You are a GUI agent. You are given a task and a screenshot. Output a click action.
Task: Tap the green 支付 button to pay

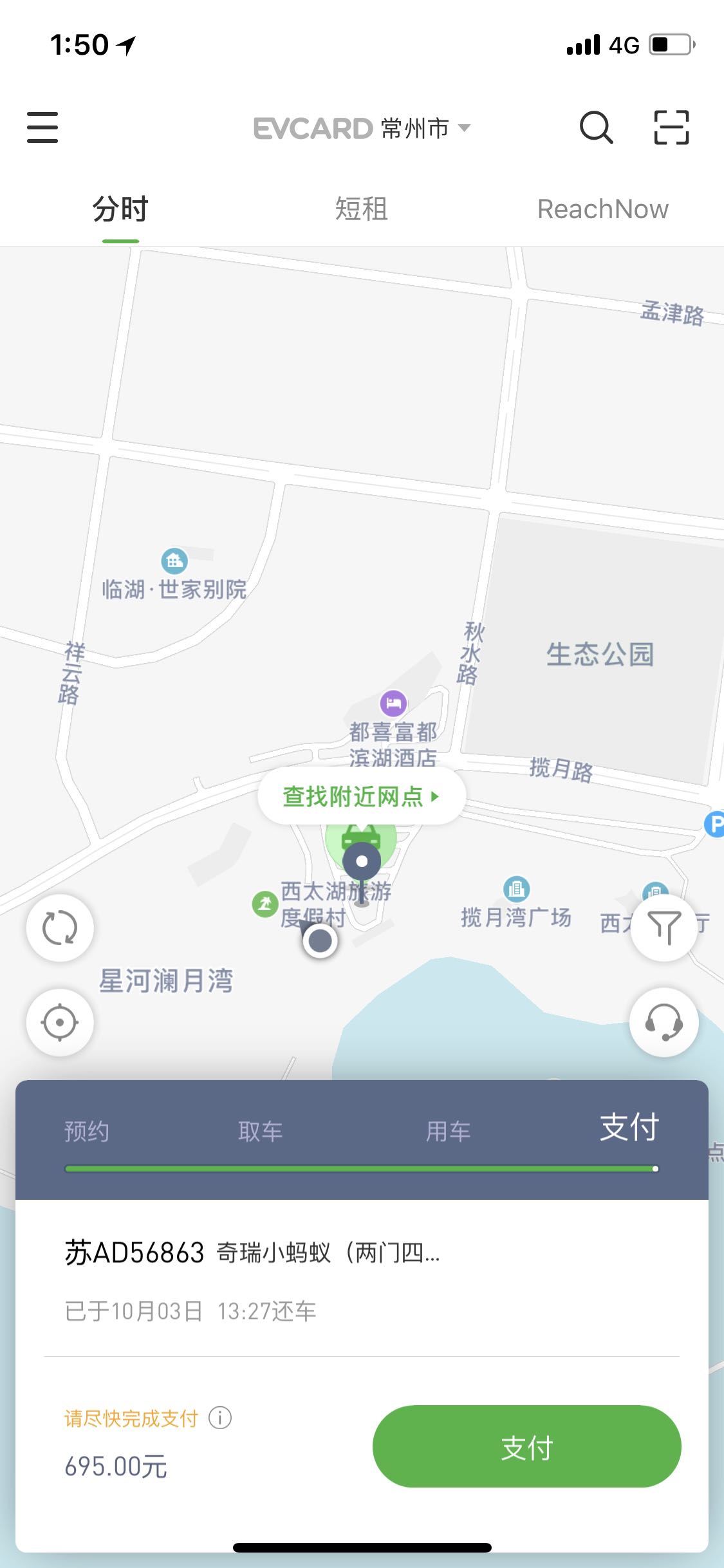[x=526, y=1446]
